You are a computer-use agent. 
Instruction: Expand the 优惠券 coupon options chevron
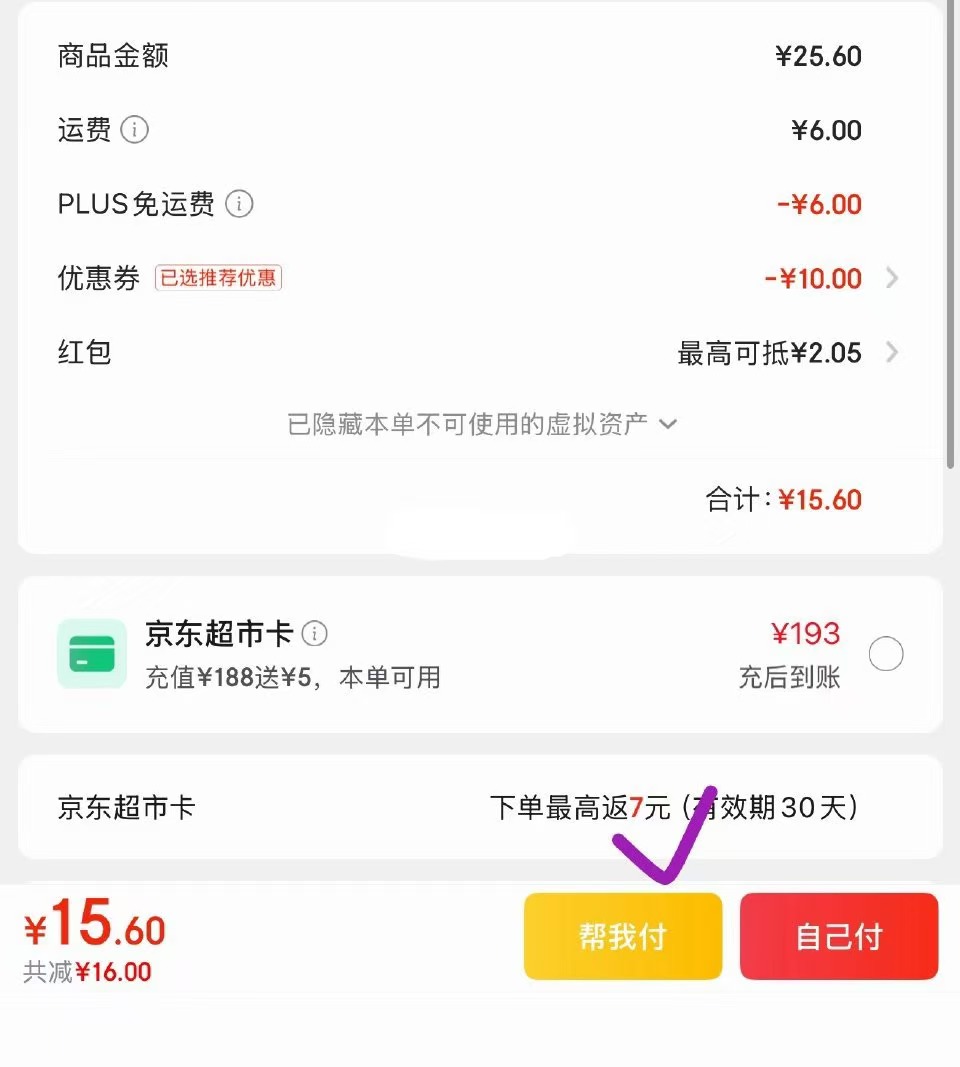pos(891,279)
